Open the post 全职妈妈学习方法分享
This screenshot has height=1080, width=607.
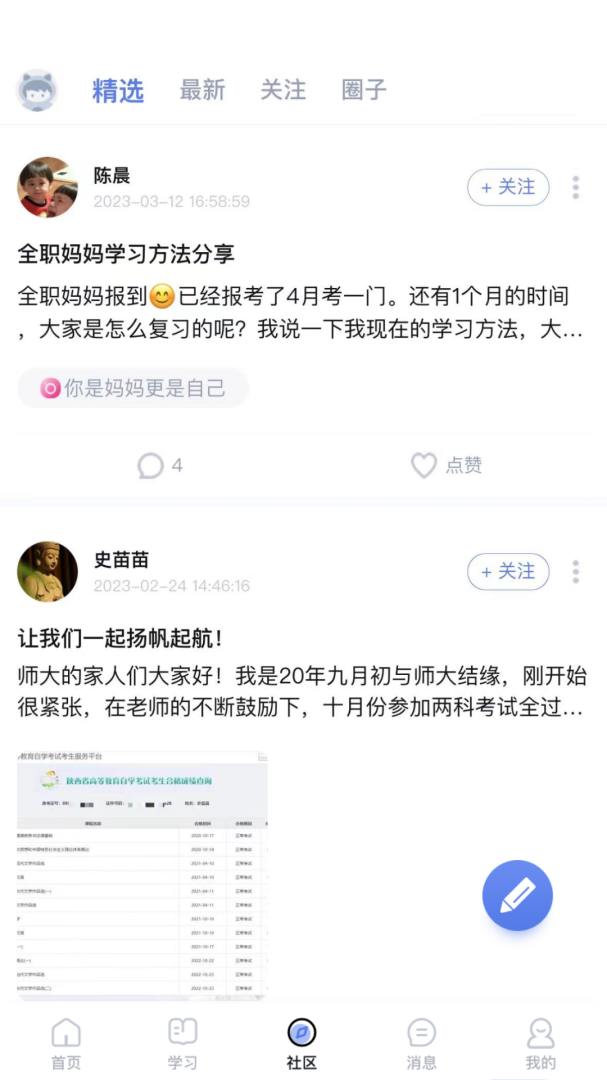point(126,253)
